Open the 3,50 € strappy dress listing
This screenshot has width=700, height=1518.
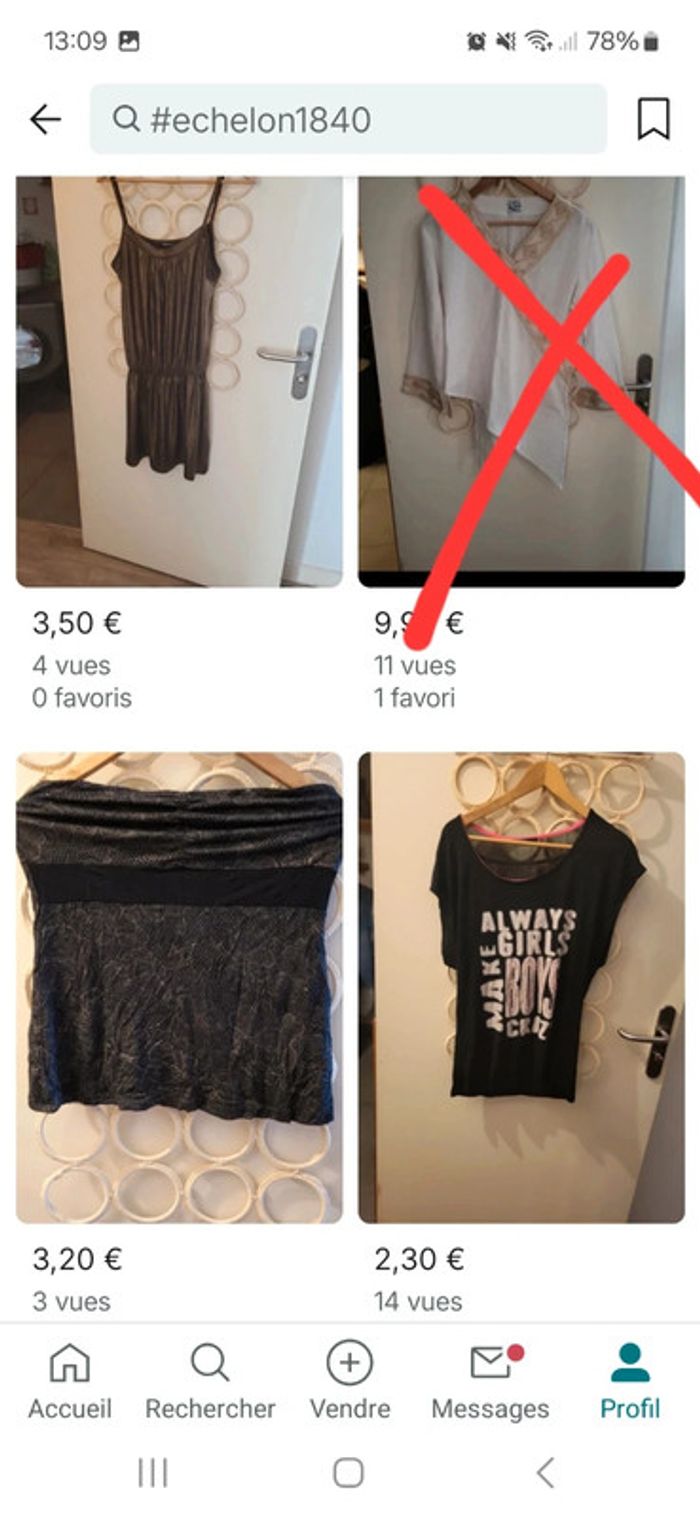click(179, 381)
